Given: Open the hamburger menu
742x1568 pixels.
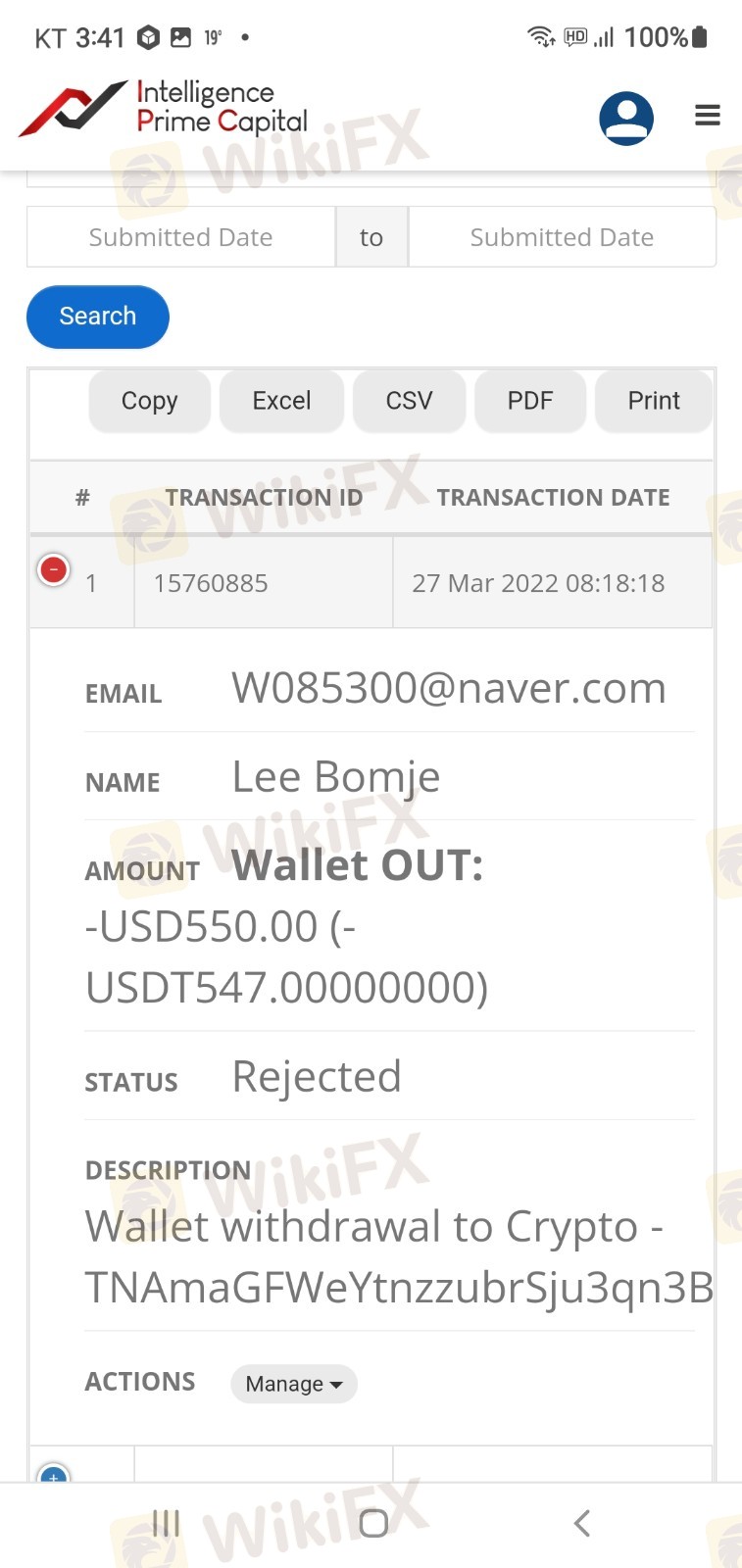Looking at the screenshot, I should (707, 116).
